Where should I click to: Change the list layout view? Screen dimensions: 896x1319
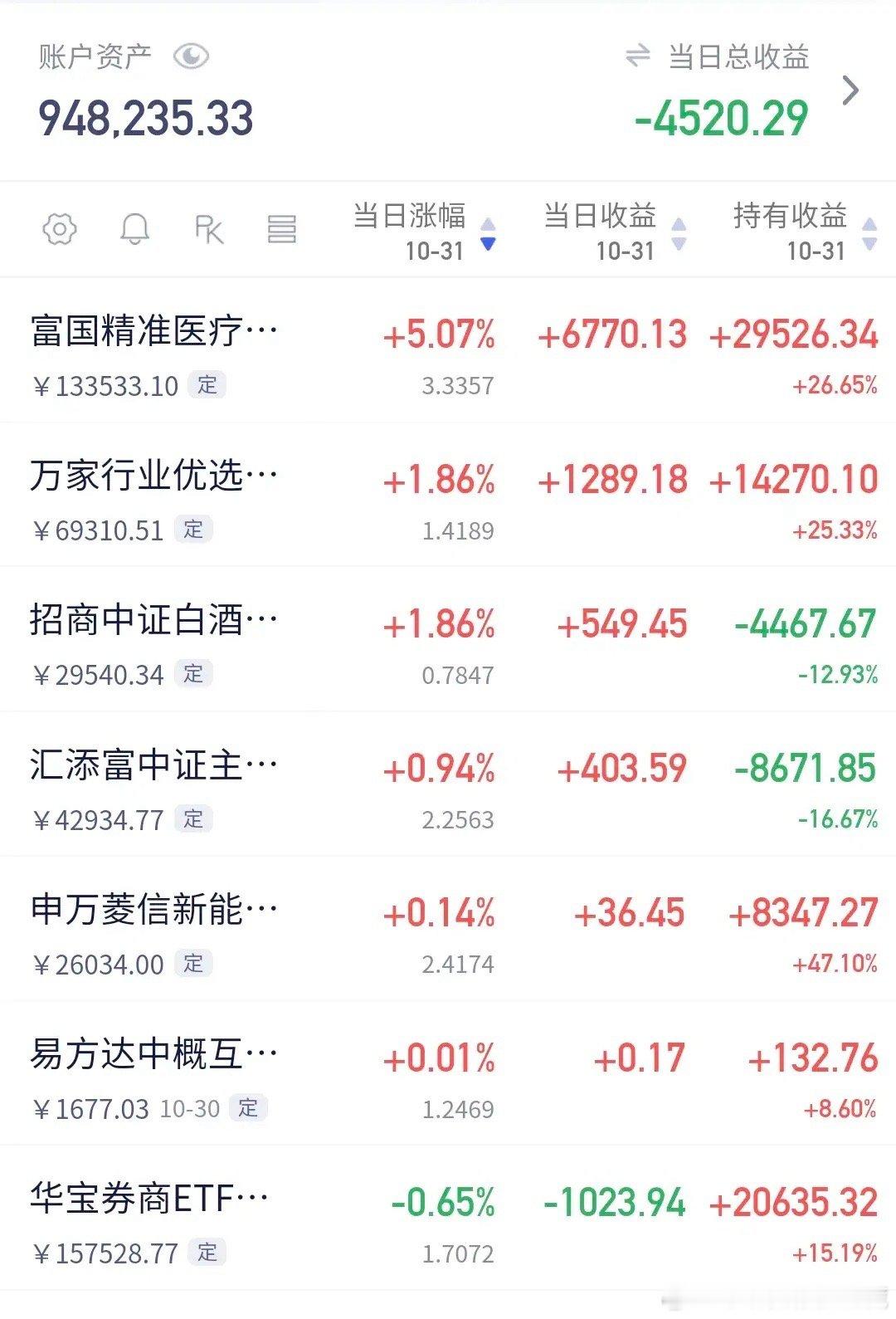pyautogui.click(x=282, y=229)
